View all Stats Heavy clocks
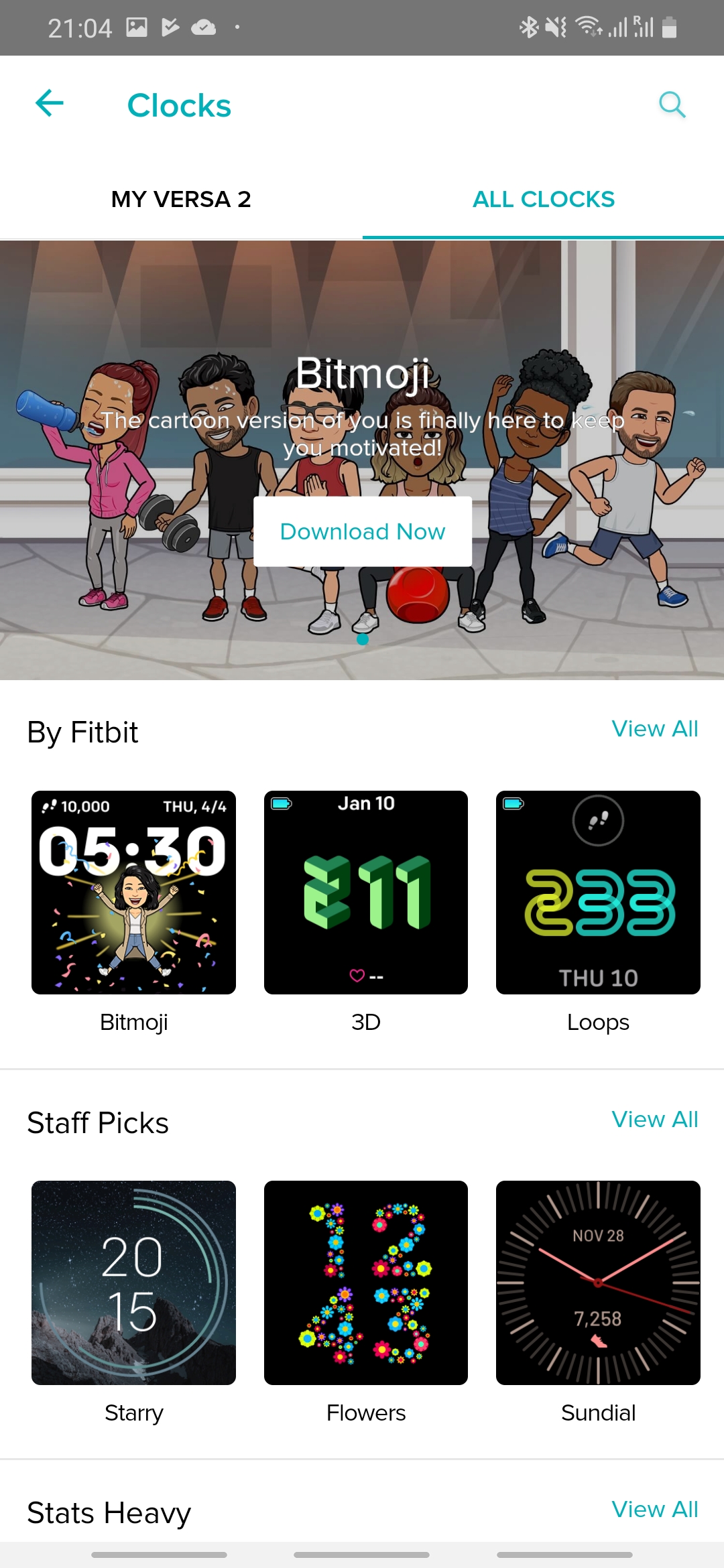The height and width of the screenshot is (1568, 724). tap(654, 1509)
